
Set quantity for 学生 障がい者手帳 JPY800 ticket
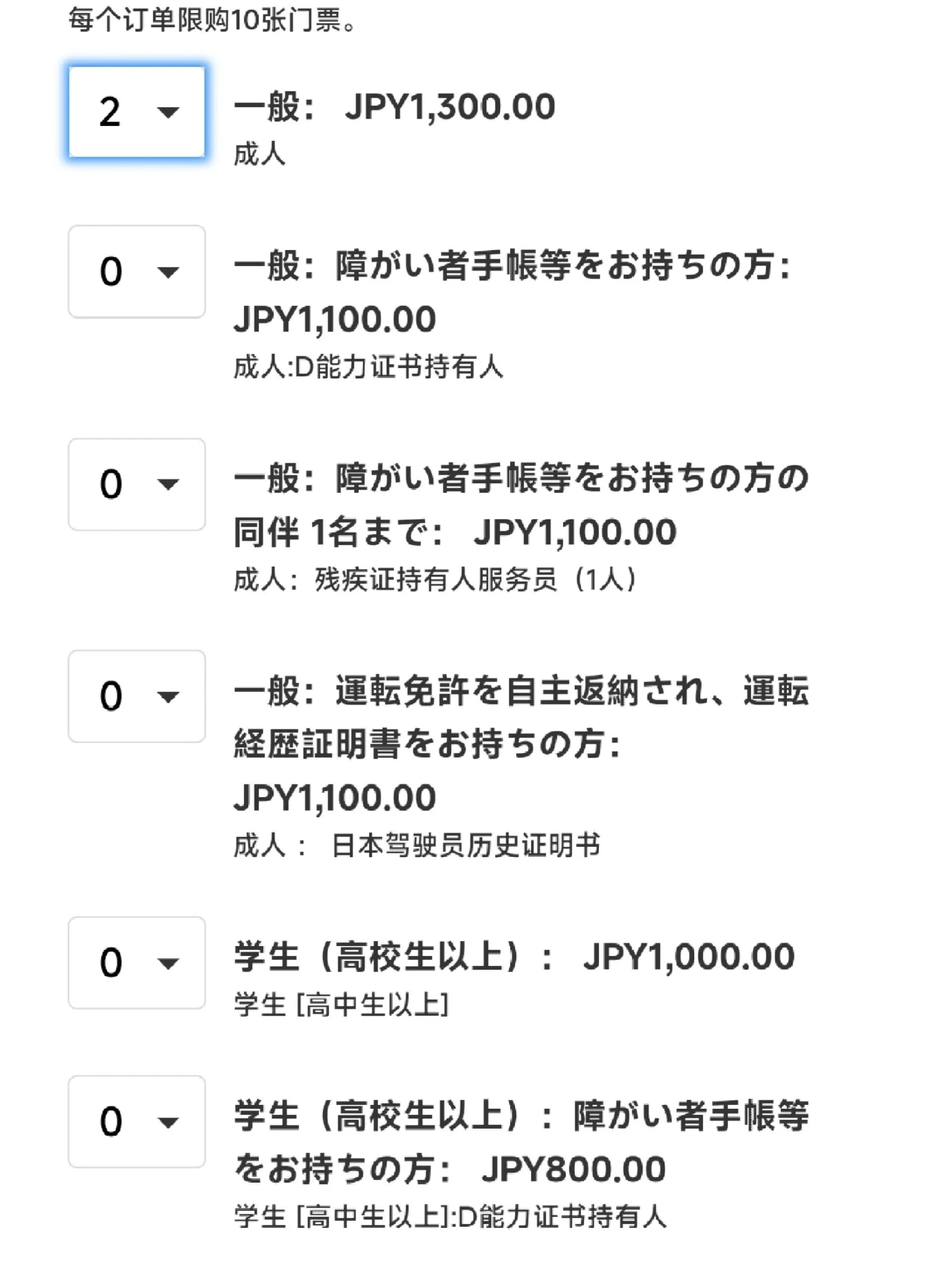tap(136, 1121)
